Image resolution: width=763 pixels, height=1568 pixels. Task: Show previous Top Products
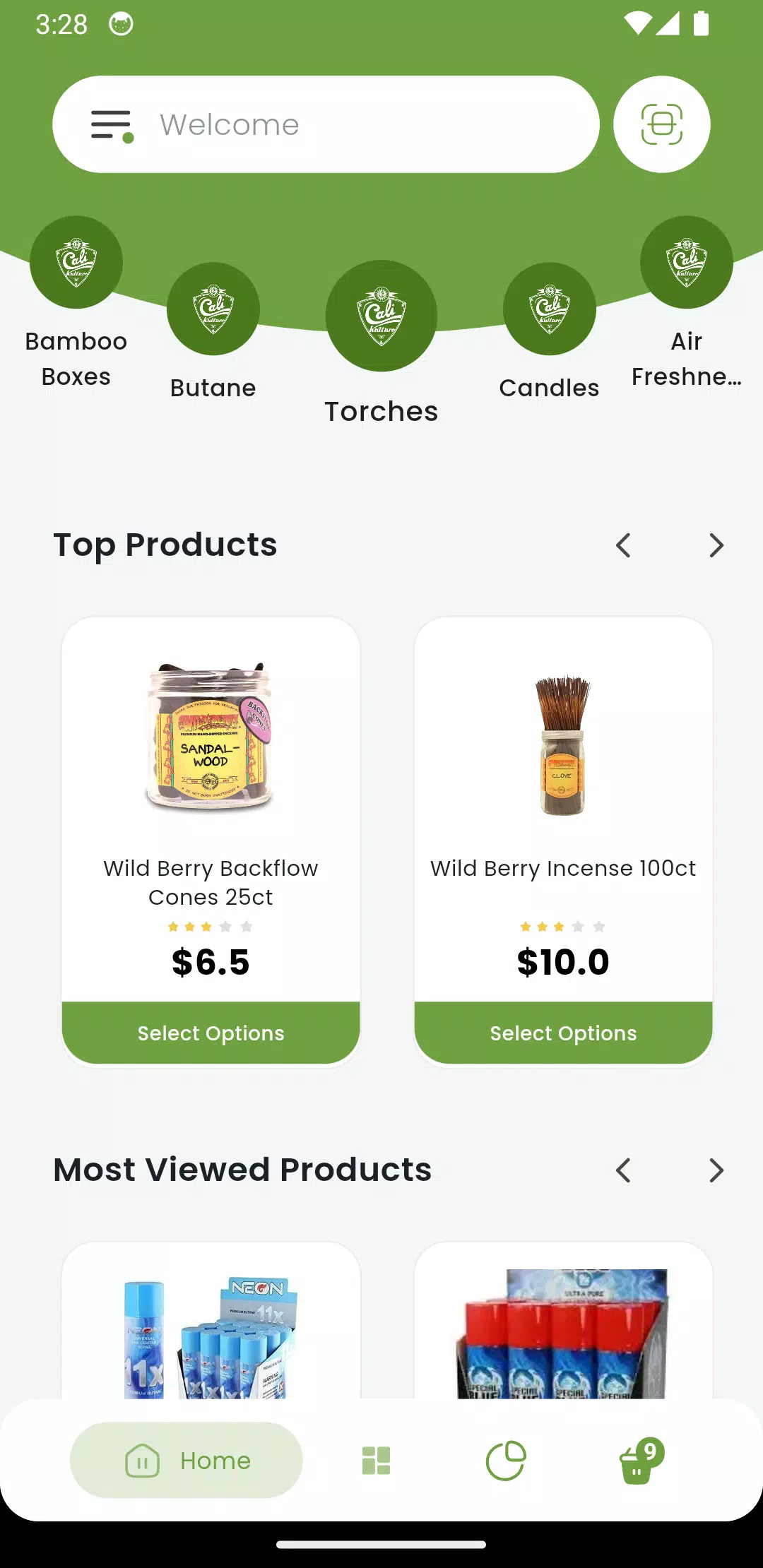click(623, 545)
